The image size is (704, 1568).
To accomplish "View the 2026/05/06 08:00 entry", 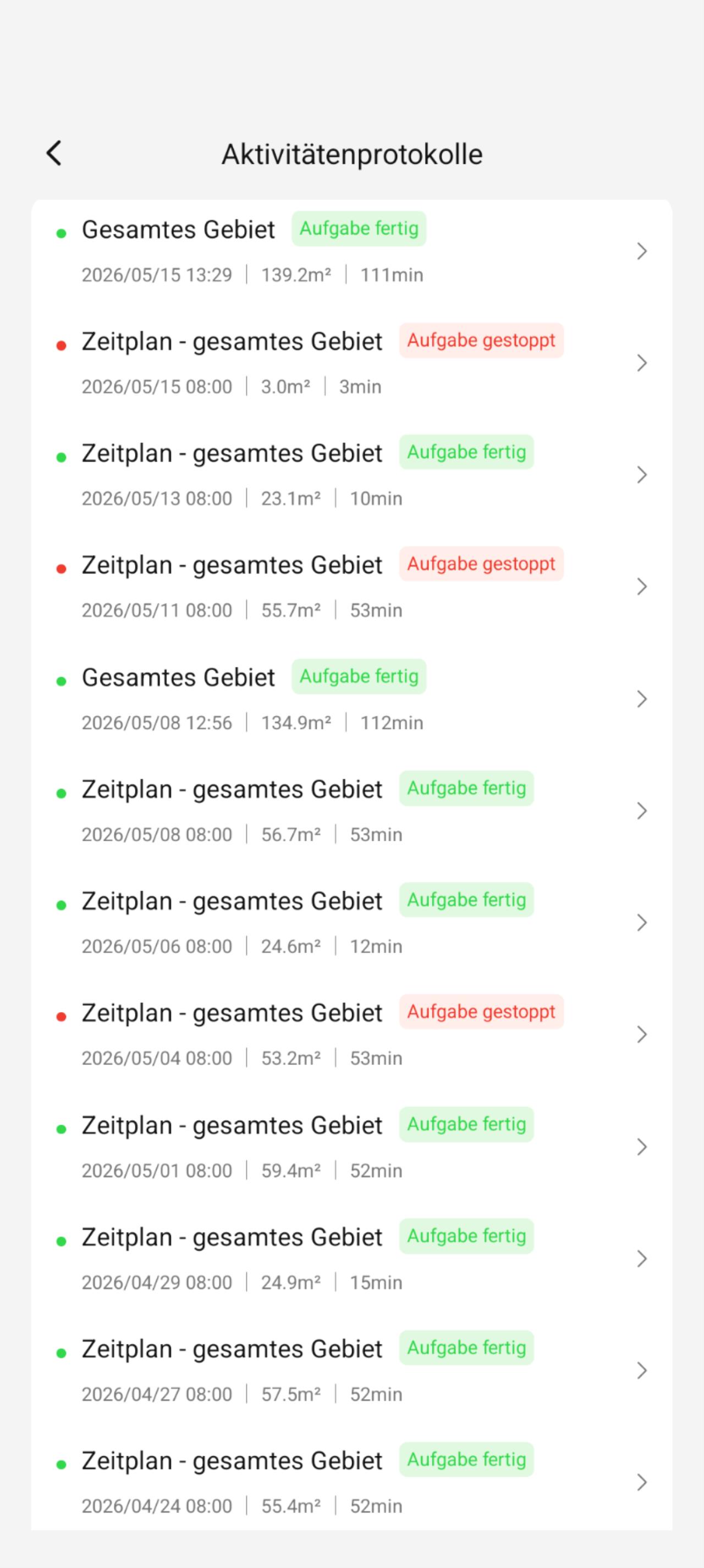I will 351,923.
